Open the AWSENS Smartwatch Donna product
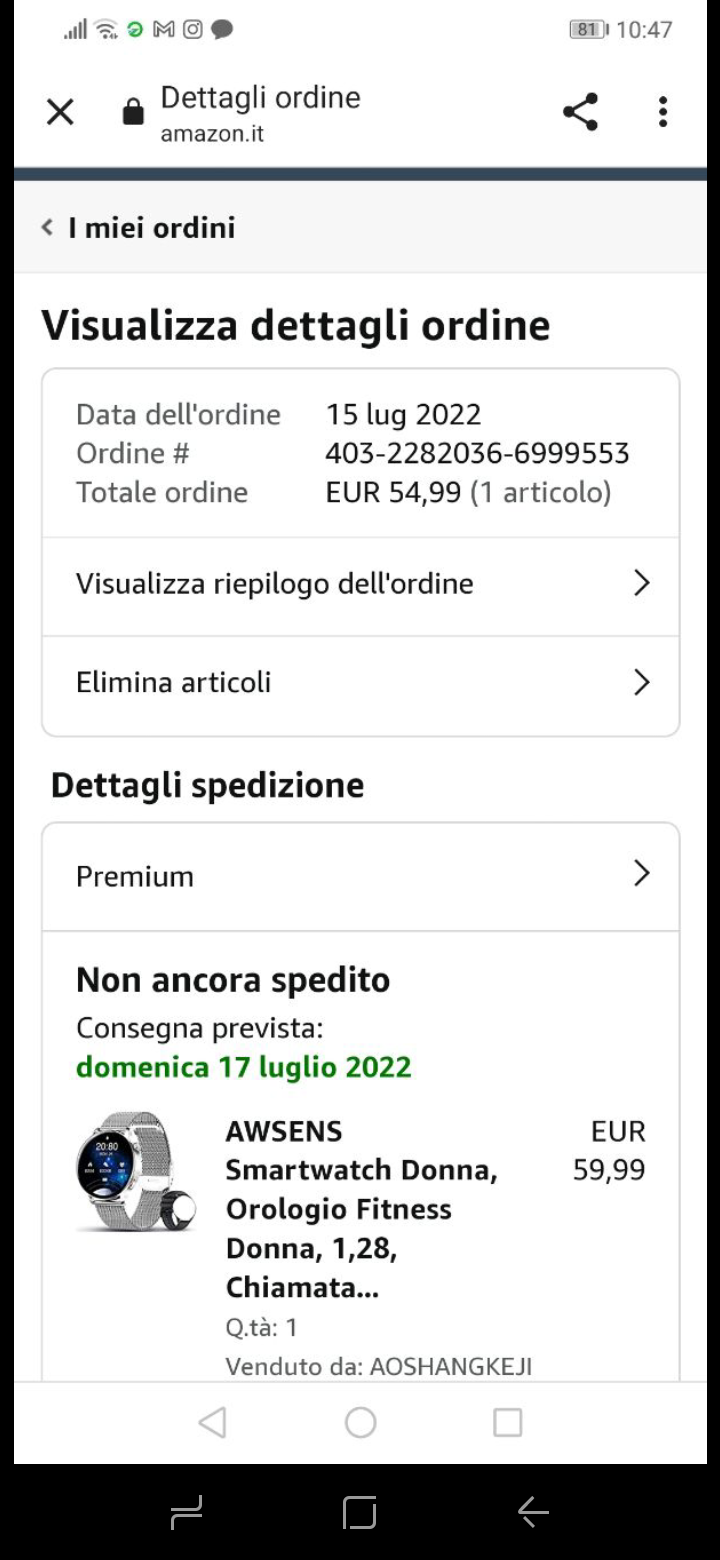Image resolution: width=720 pixels, height=1560 pixels. click(x=361, y=1209)
